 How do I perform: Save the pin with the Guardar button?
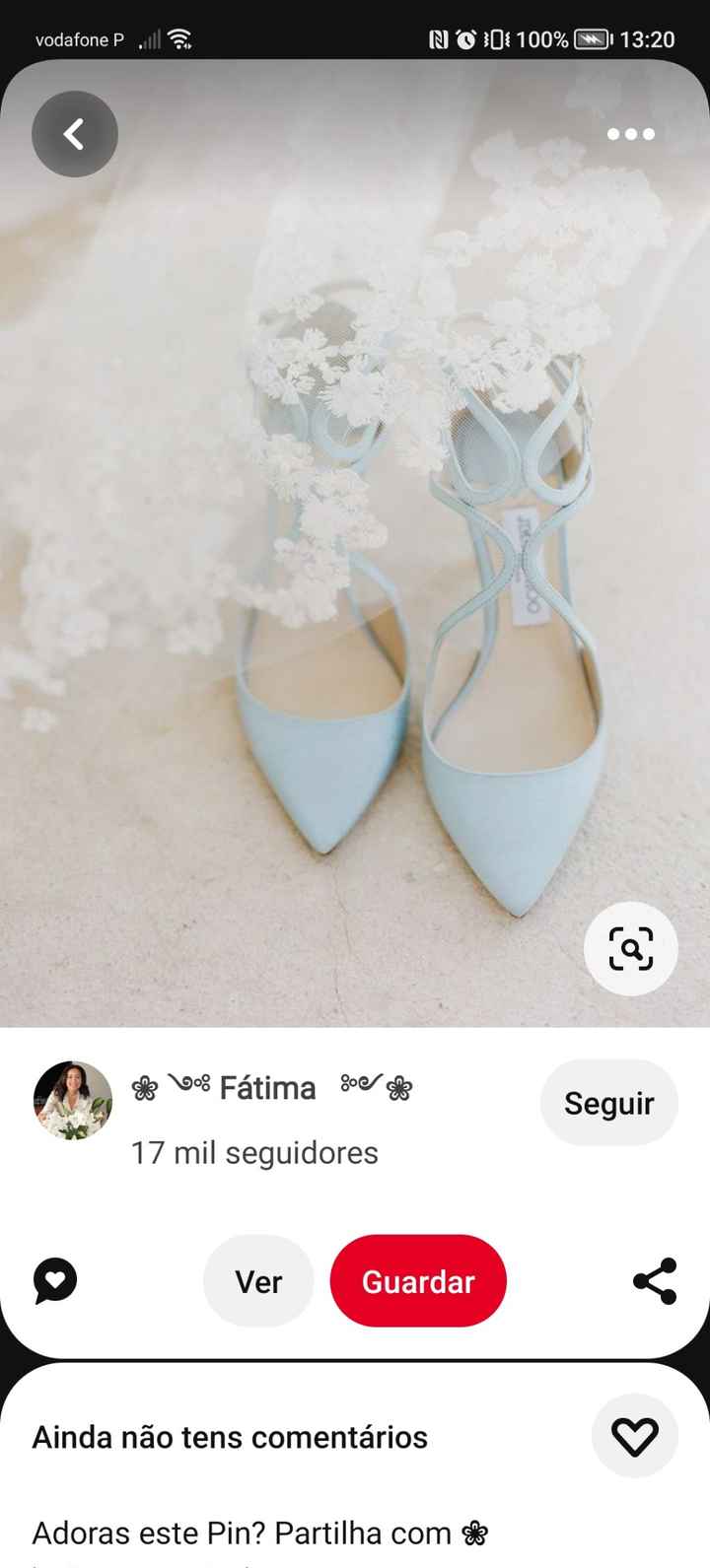pyautogui.click(x=418, y=1280)
